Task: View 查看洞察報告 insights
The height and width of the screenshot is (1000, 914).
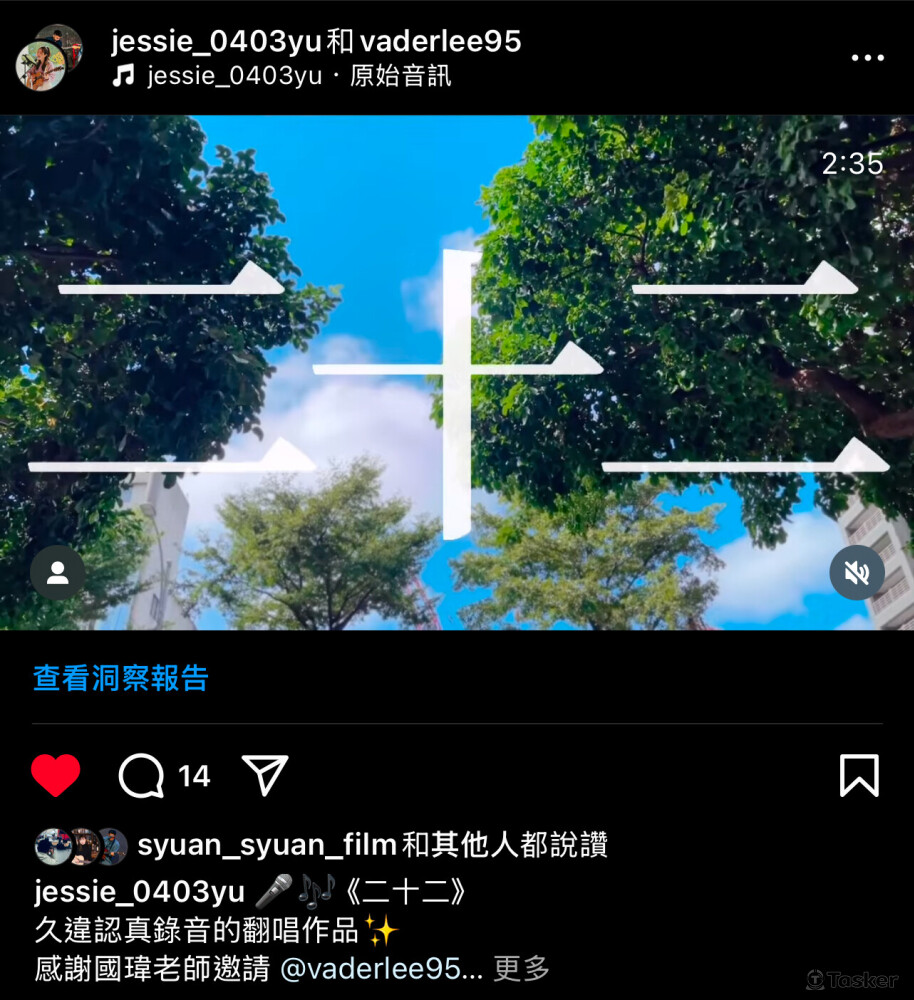Action: pyautogui.click(x=121, y=678)
